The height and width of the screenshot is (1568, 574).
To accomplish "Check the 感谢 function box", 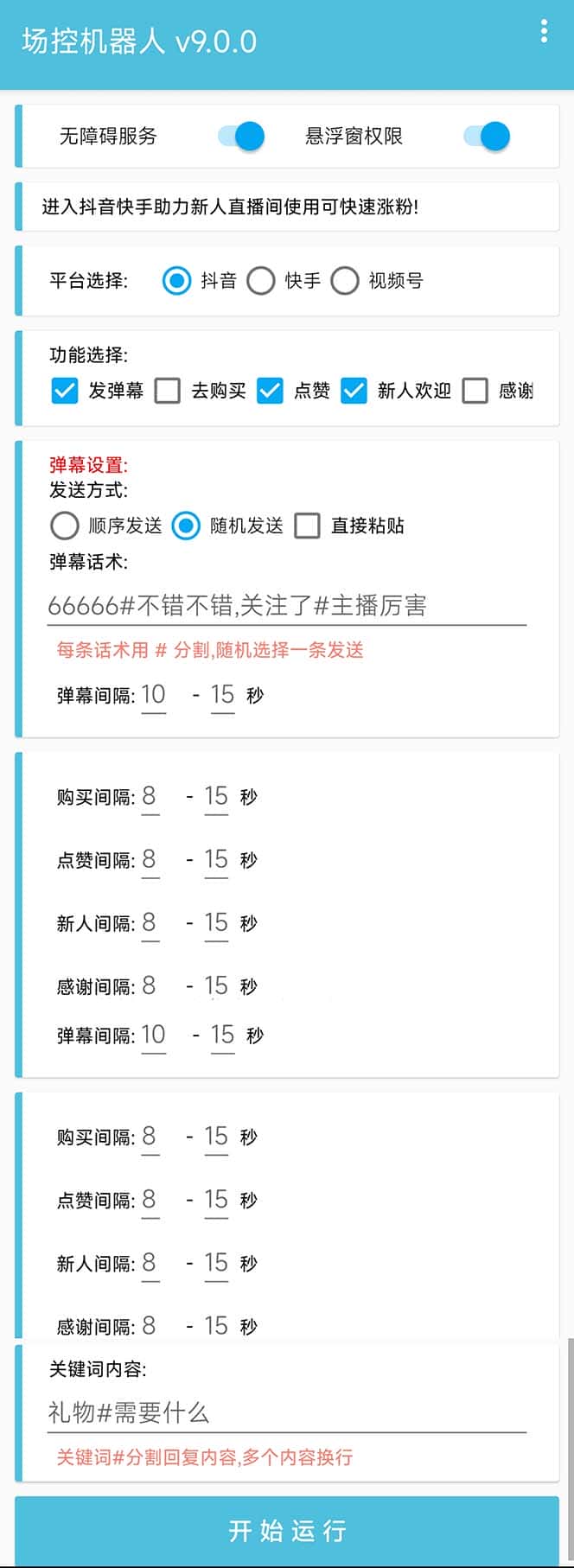I will (475, 391).
